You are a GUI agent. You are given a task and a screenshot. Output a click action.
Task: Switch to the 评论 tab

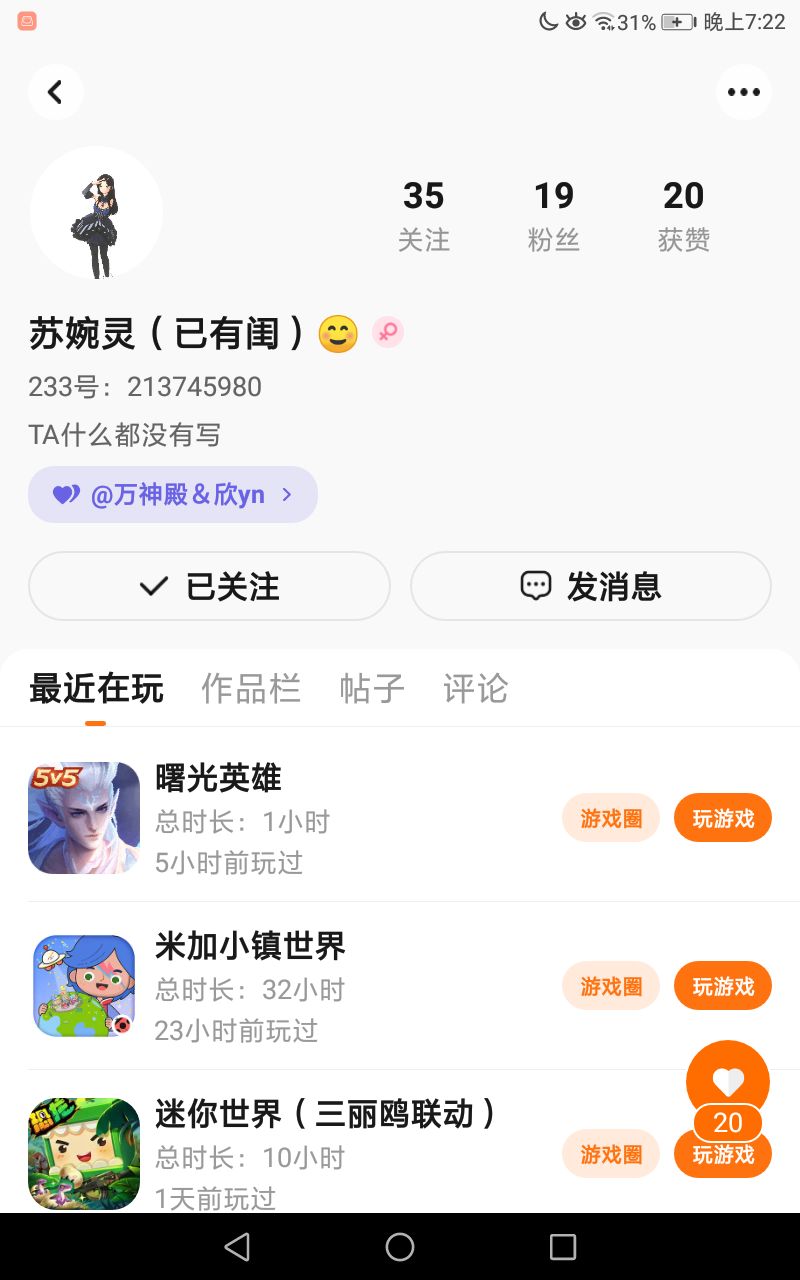coord(475,688)
